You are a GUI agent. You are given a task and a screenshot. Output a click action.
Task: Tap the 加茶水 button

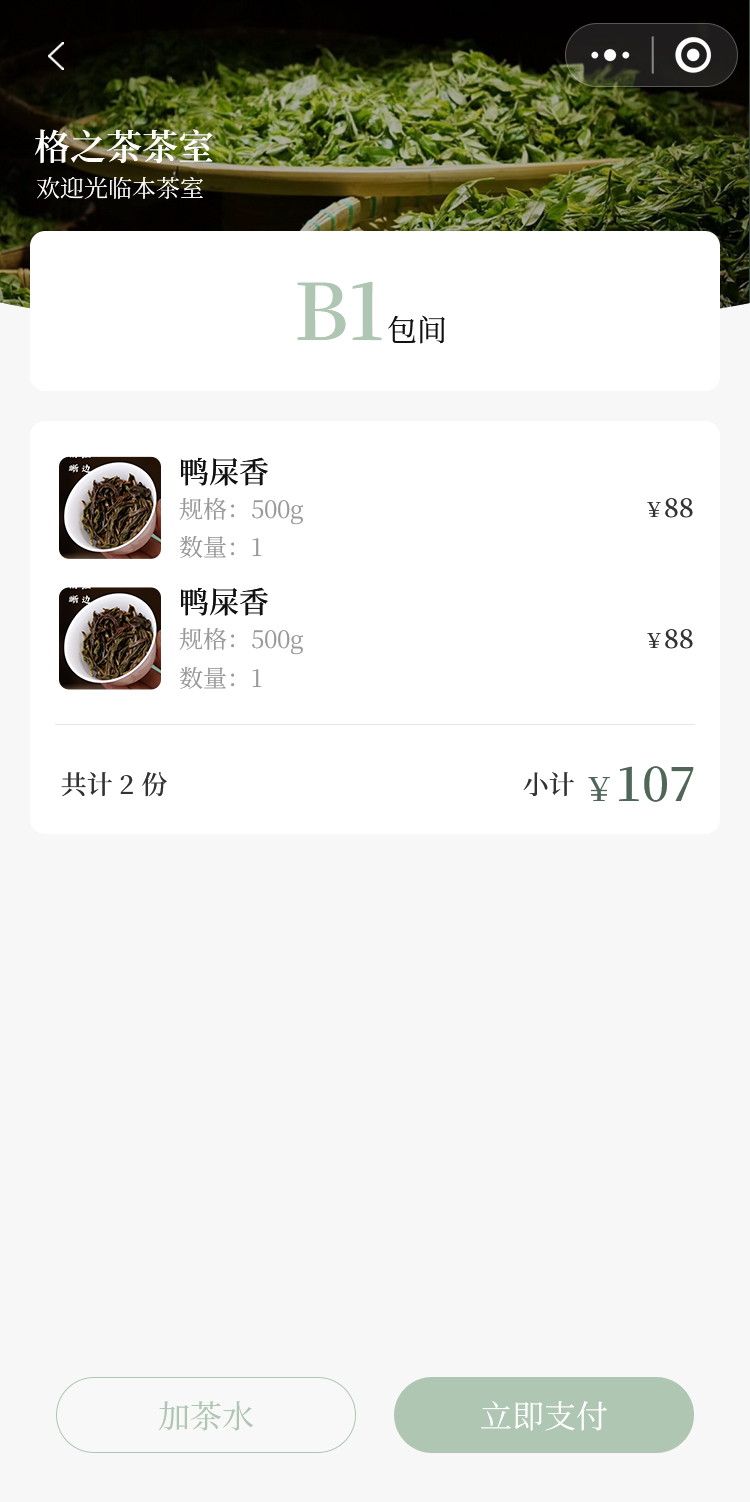[206, 1415]
